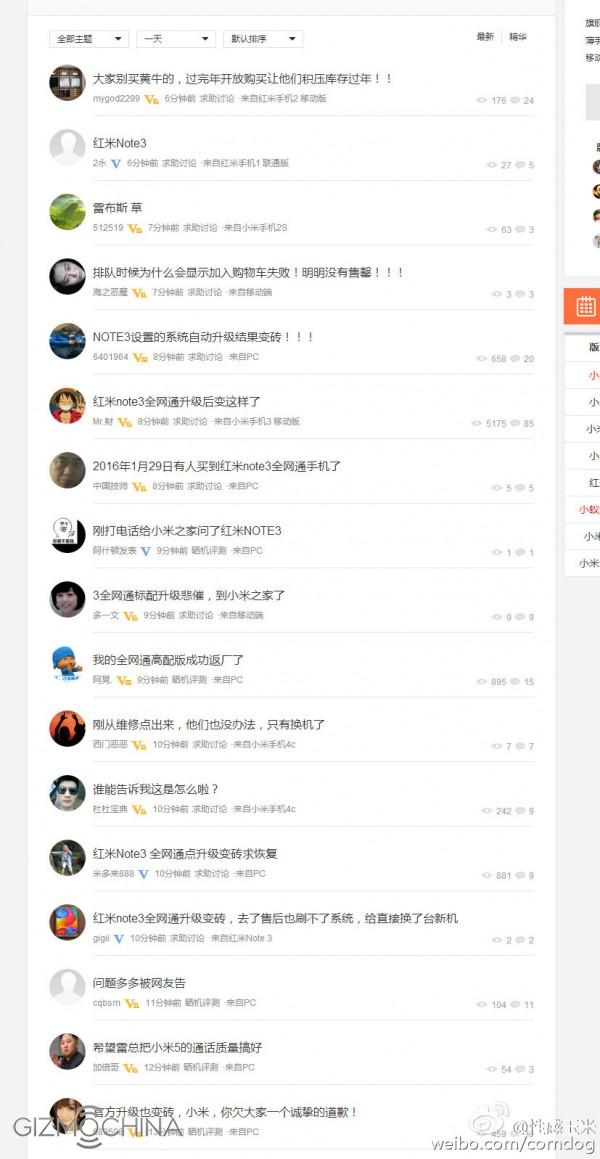Image resolution: width=600 pixels, height=1159 pixels.
Task: Open the thread 雷布斯 草
Action: (117, 208)
